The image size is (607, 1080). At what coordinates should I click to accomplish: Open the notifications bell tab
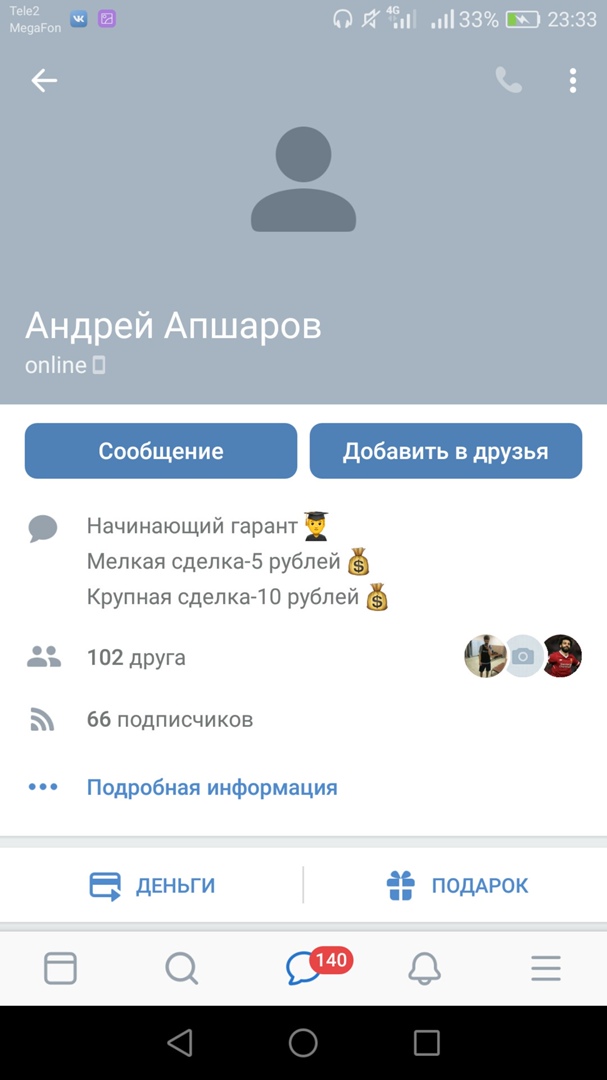click(x=425, y=968)
